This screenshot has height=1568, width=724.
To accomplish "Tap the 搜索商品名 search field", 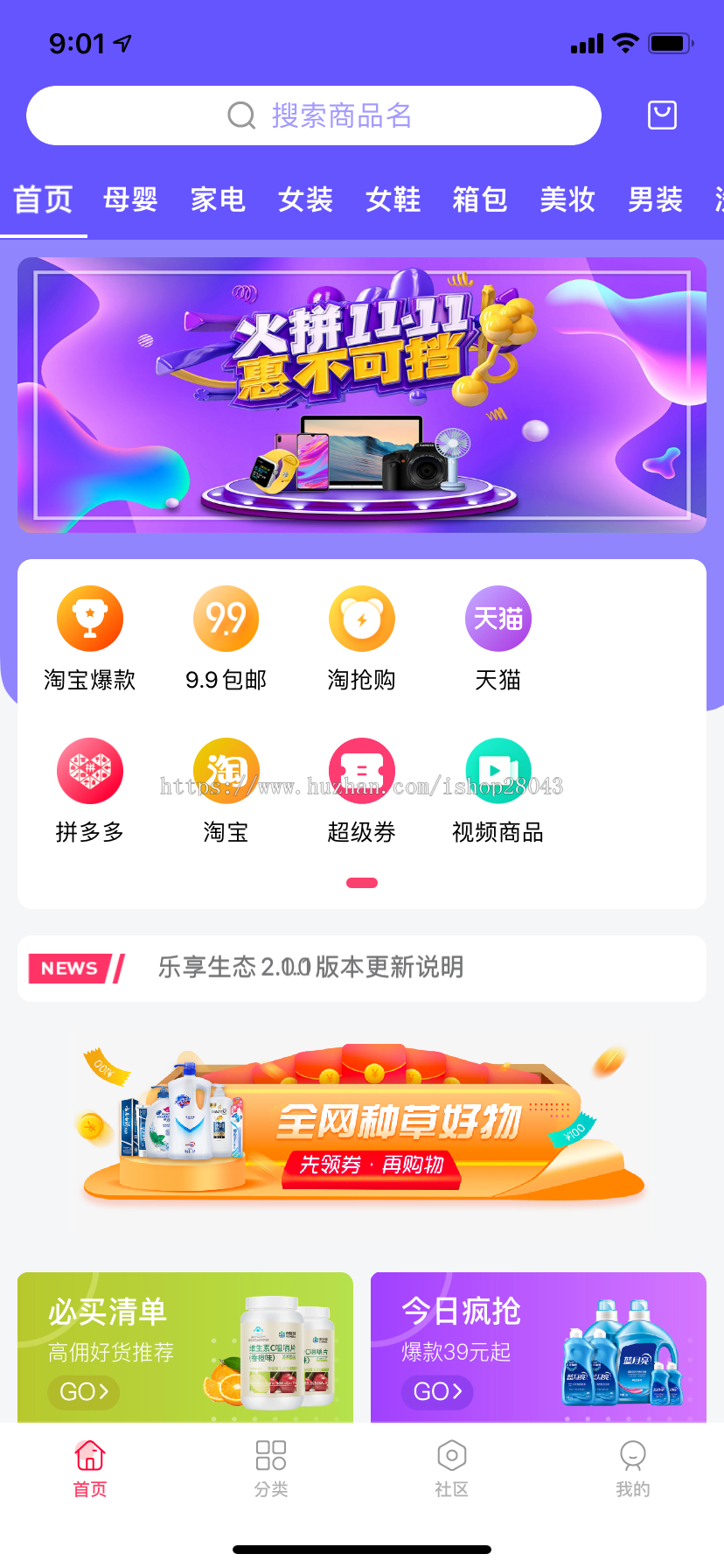I will click(313, 115).
